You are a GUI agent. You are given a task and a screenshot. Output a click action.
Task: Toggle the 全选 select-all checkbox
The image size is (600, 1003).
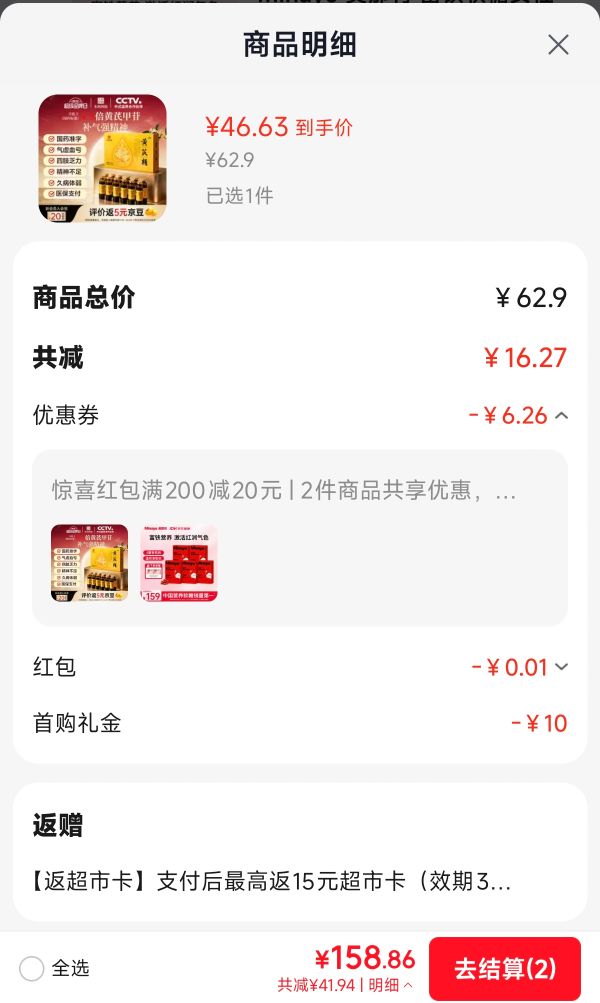(x=31, y=968)
